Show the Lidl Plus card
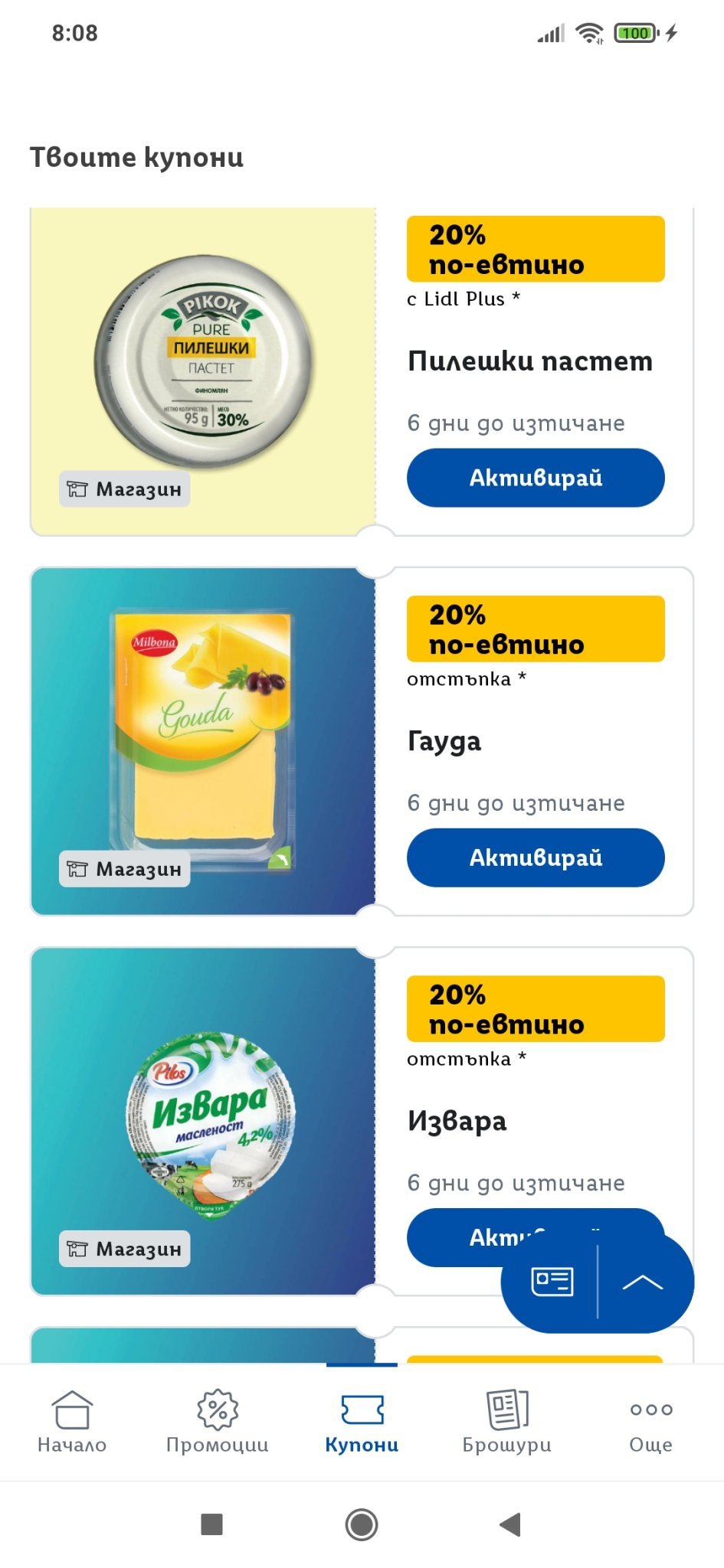724x1568 pixels. point(552,1281)
